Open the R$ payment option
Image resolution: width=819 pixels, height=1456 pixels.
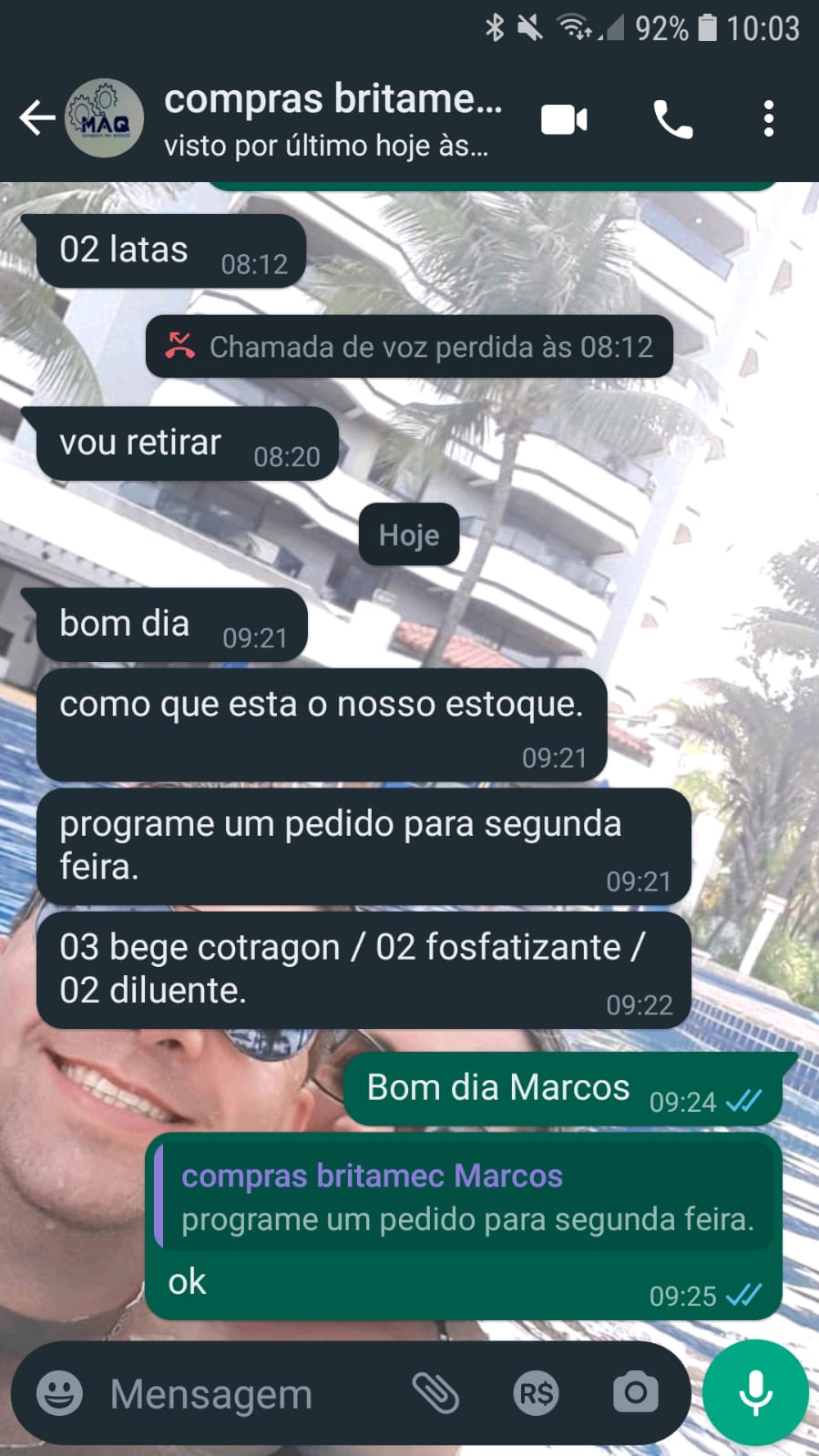click(x=536, y=1393)
